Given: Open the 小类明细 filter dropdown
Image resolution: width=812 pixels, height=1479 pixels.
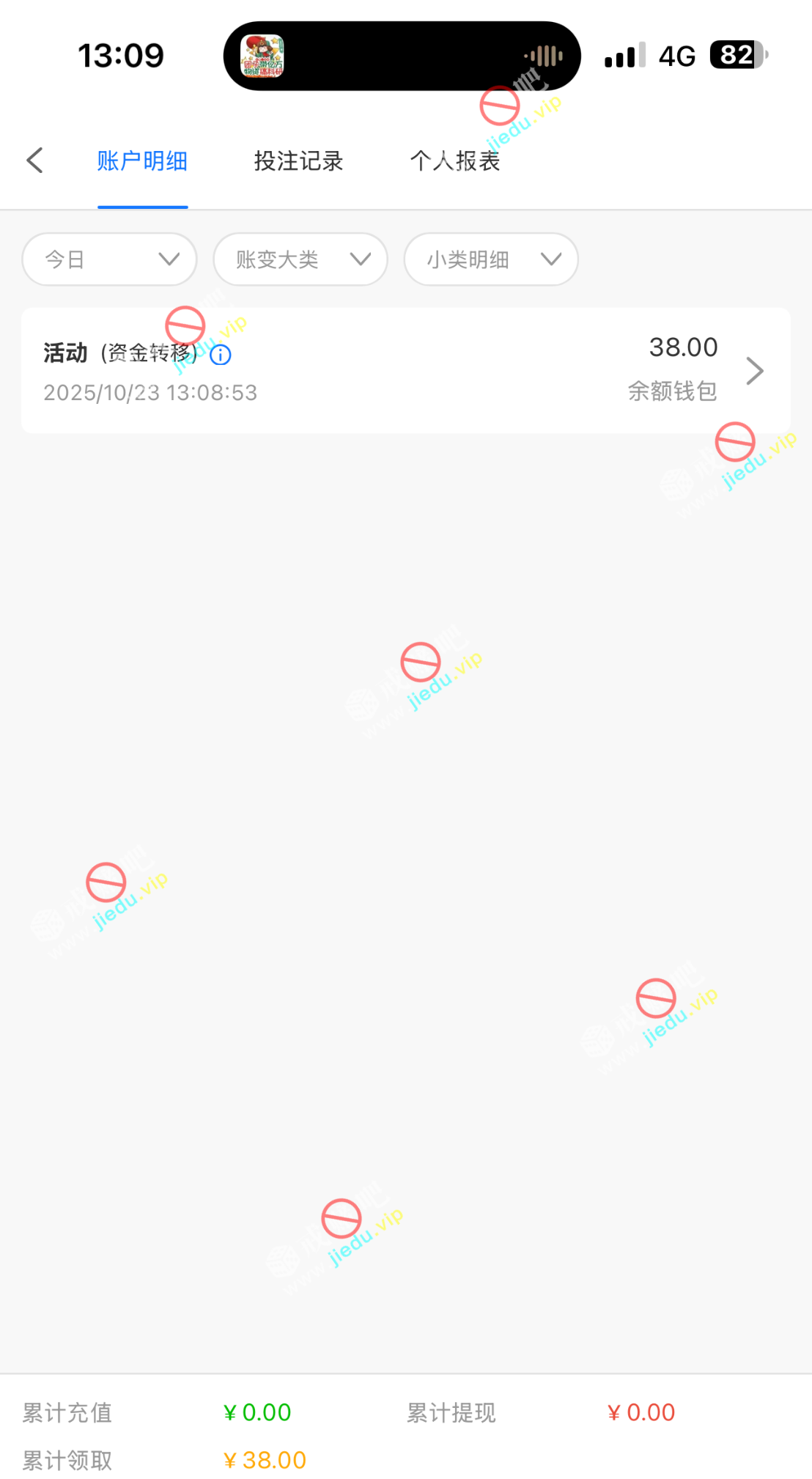Looking at the screenshot, I should [x=491, y=259].
